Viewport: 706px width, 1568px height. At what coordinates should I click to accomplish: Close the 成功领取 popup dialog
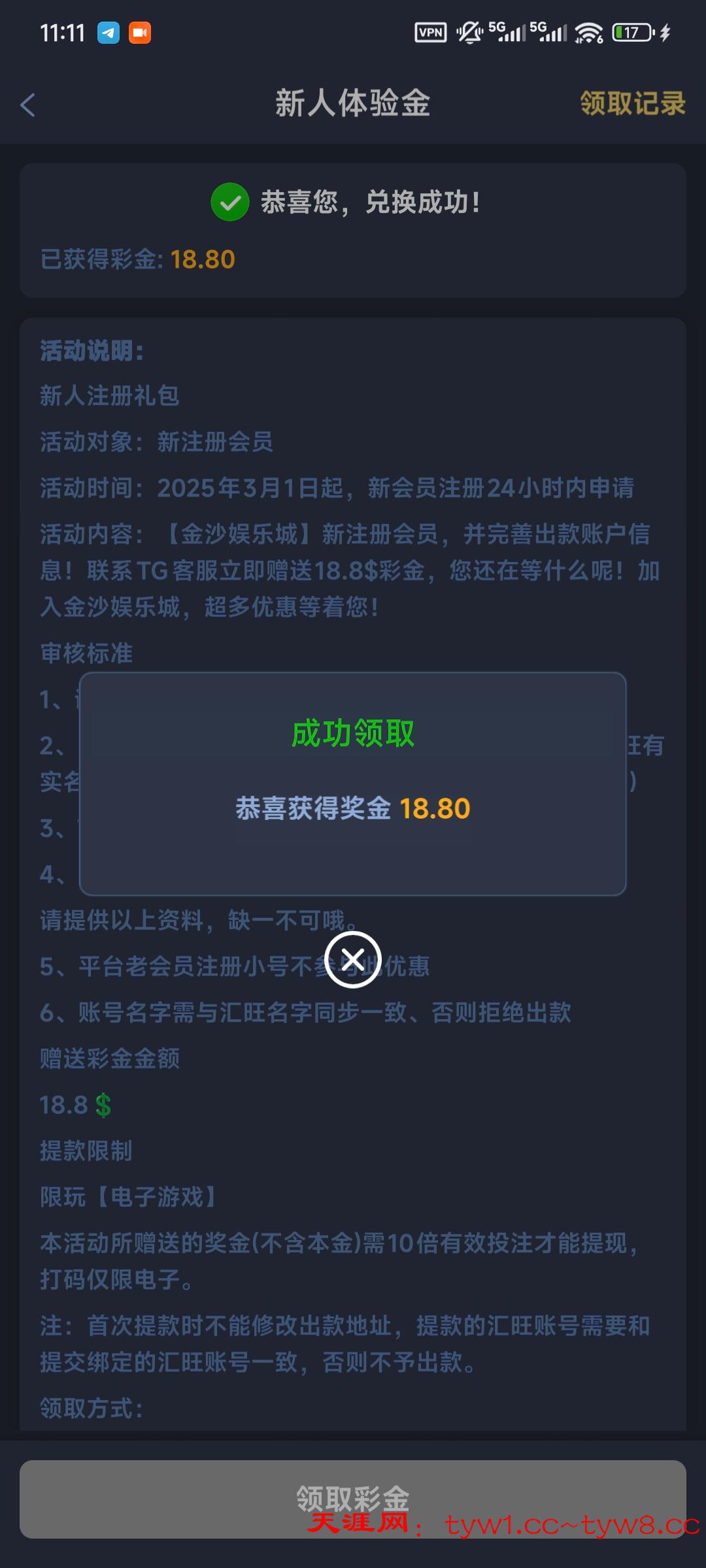pos(353,959)
